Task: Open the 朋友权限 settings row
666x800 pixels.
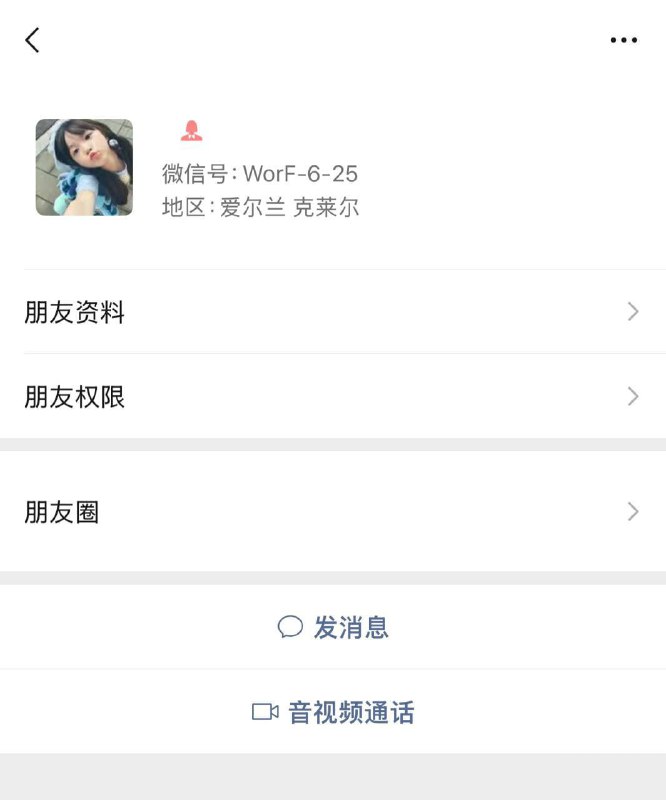Action: [x=333, y=397]
